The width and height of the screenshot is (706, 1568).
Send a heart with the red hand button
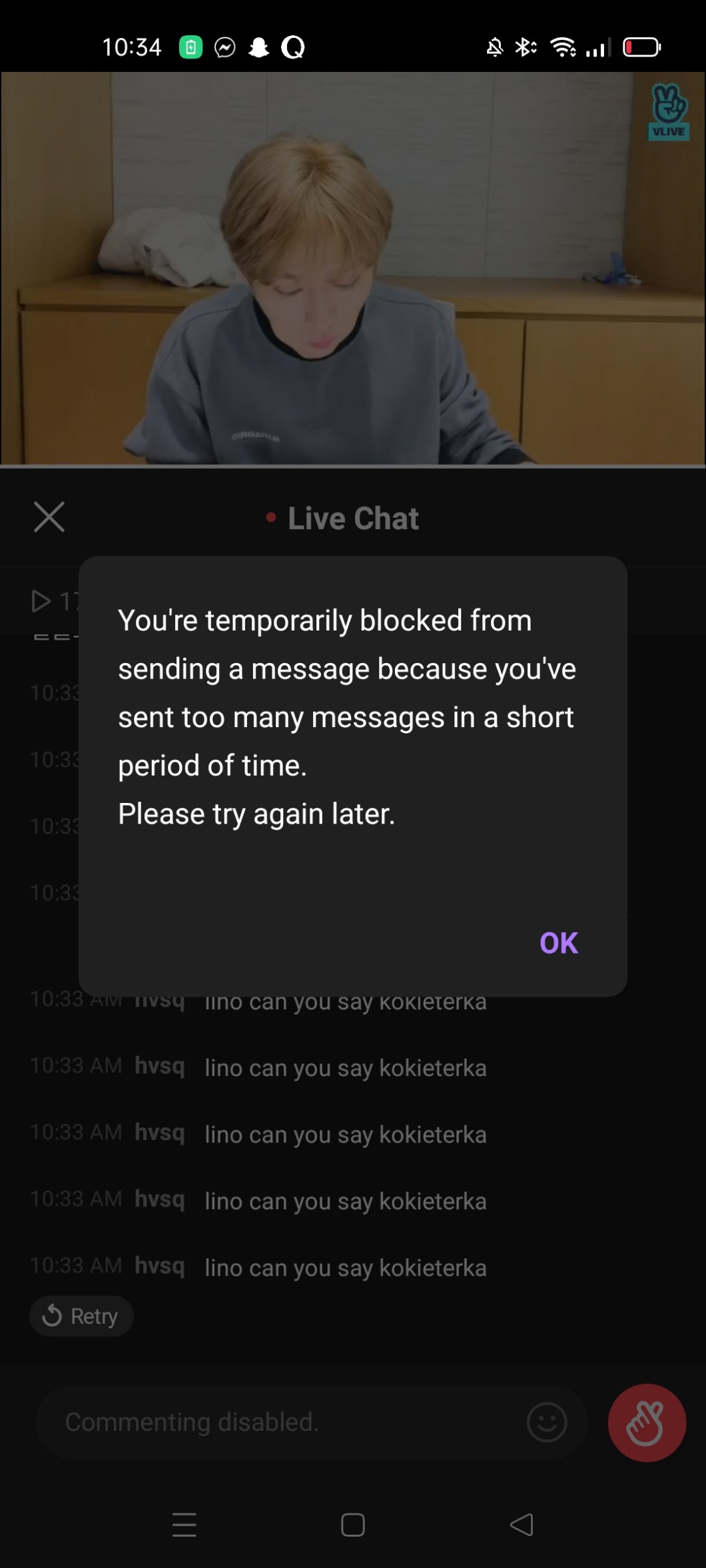[646, 1423]
